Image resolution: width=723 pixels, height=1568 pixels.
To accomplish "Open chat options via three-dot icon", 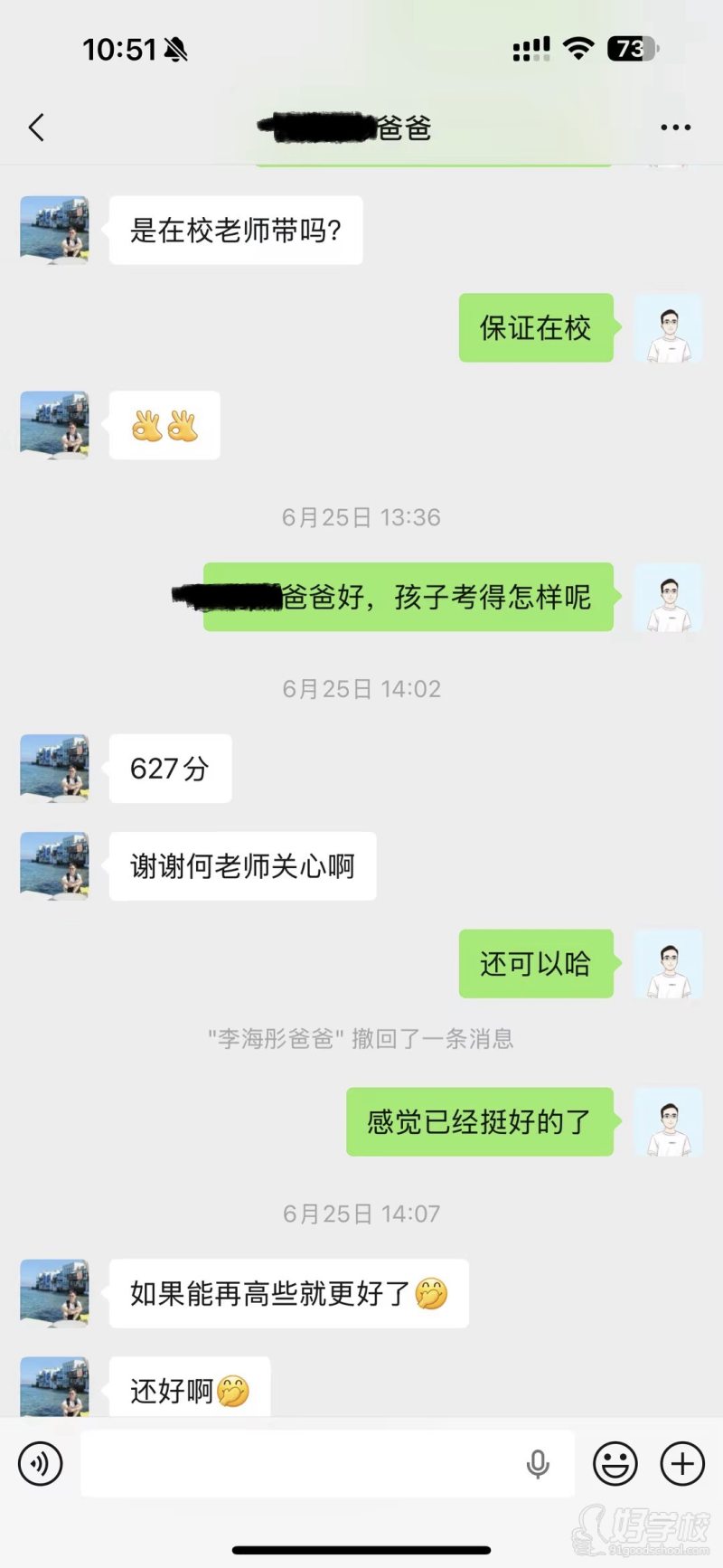I will (674, 128).
